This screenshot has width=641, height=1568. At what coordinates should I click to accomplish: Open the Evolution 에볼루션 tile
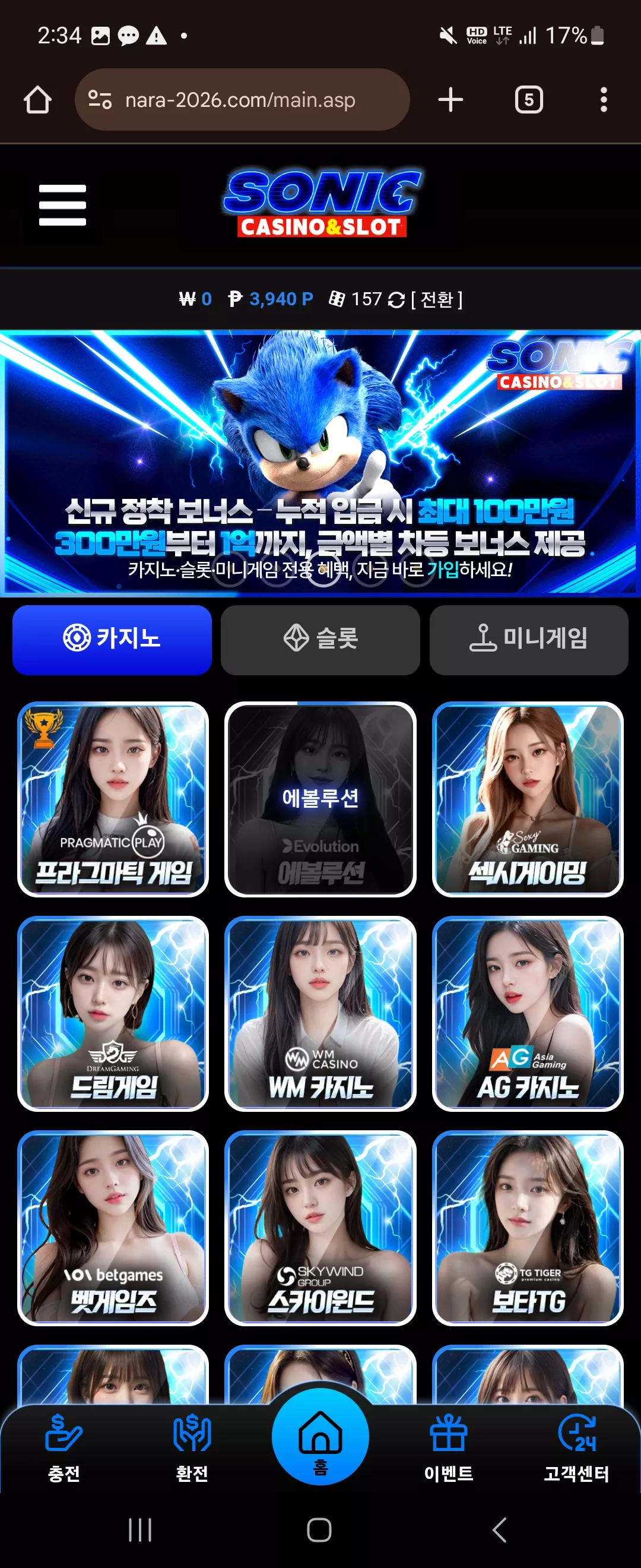(320, 799)
